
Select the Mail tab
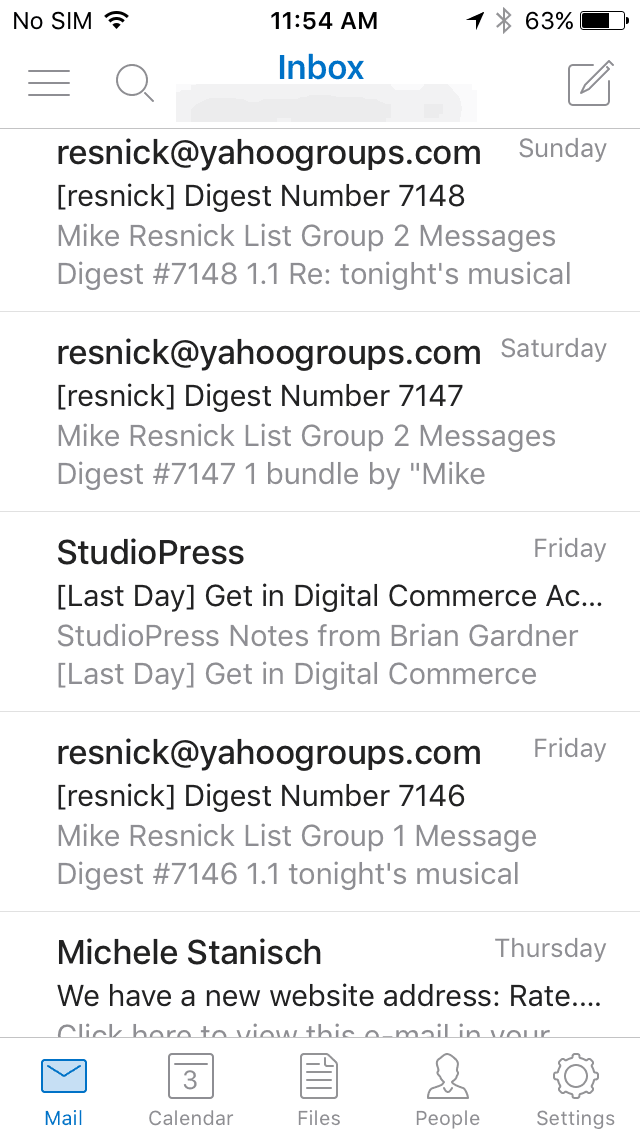(64, 1089)
